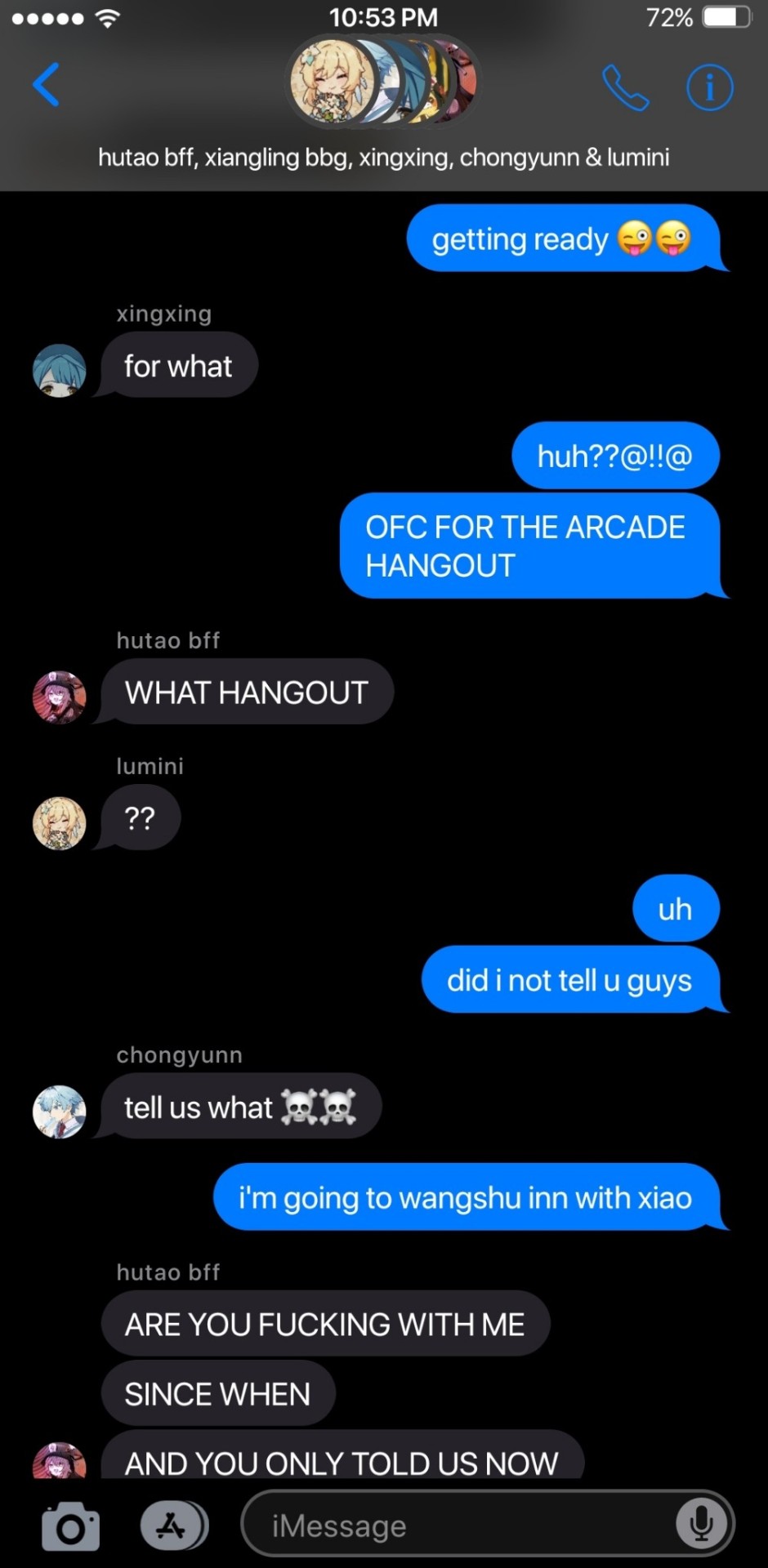The width and height of the screenshot is (768, 1568).
Task: Start an audio call with the group
Action: [625, 87]
